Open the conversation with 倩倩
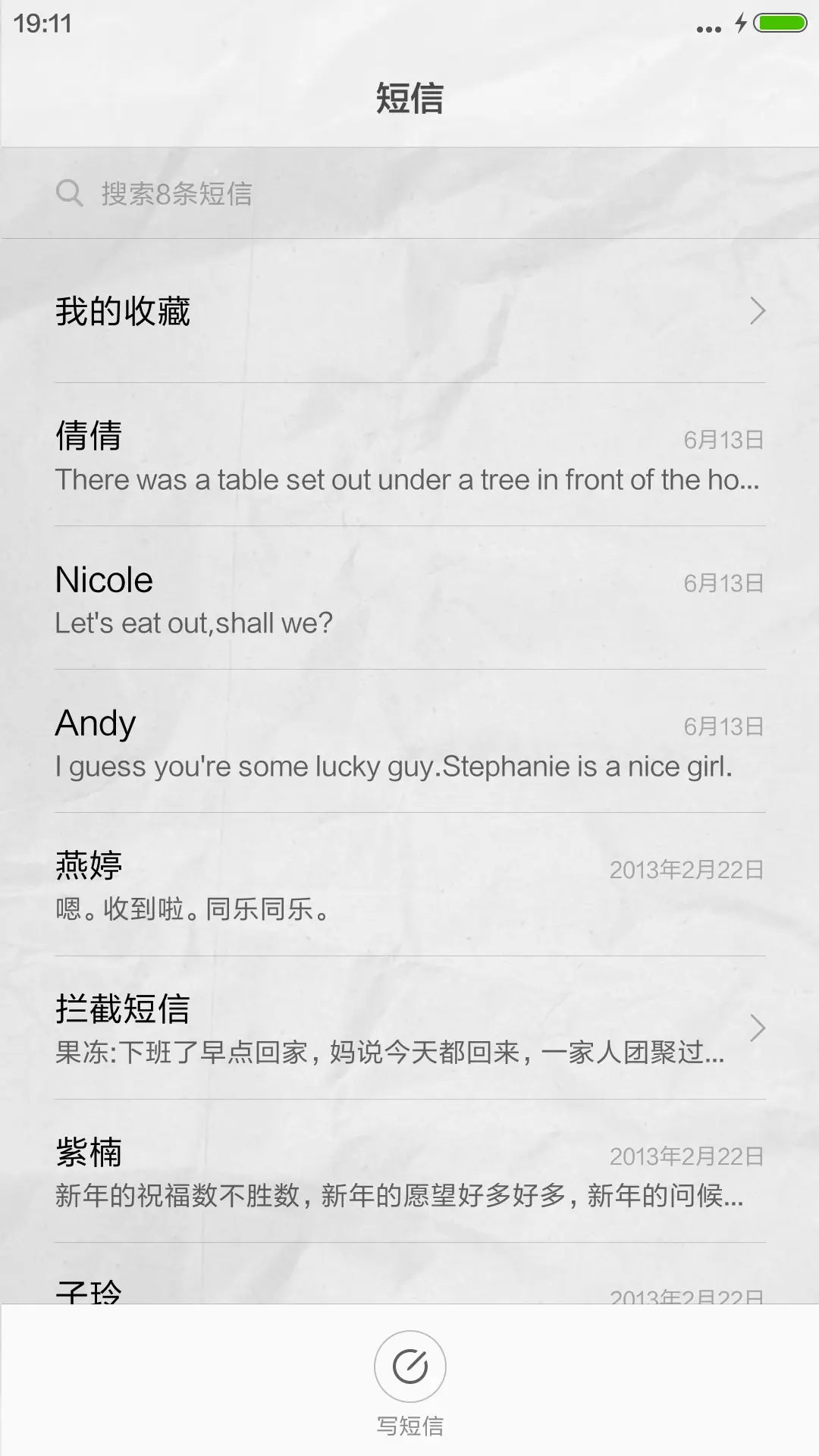Screen dimensions: 819x1456 [409, 455]
